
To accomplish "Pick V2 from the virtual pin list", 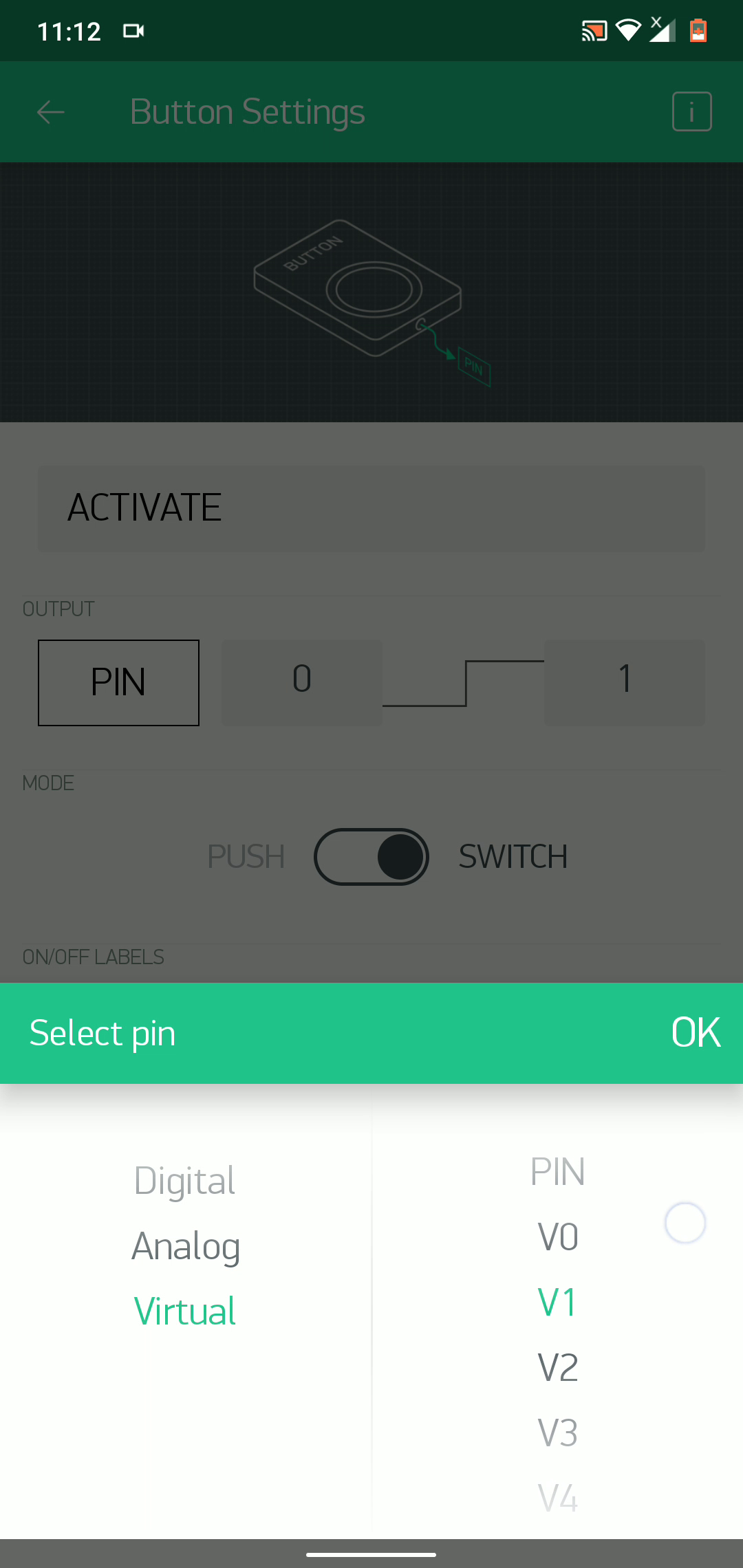I will (557, 1366).
